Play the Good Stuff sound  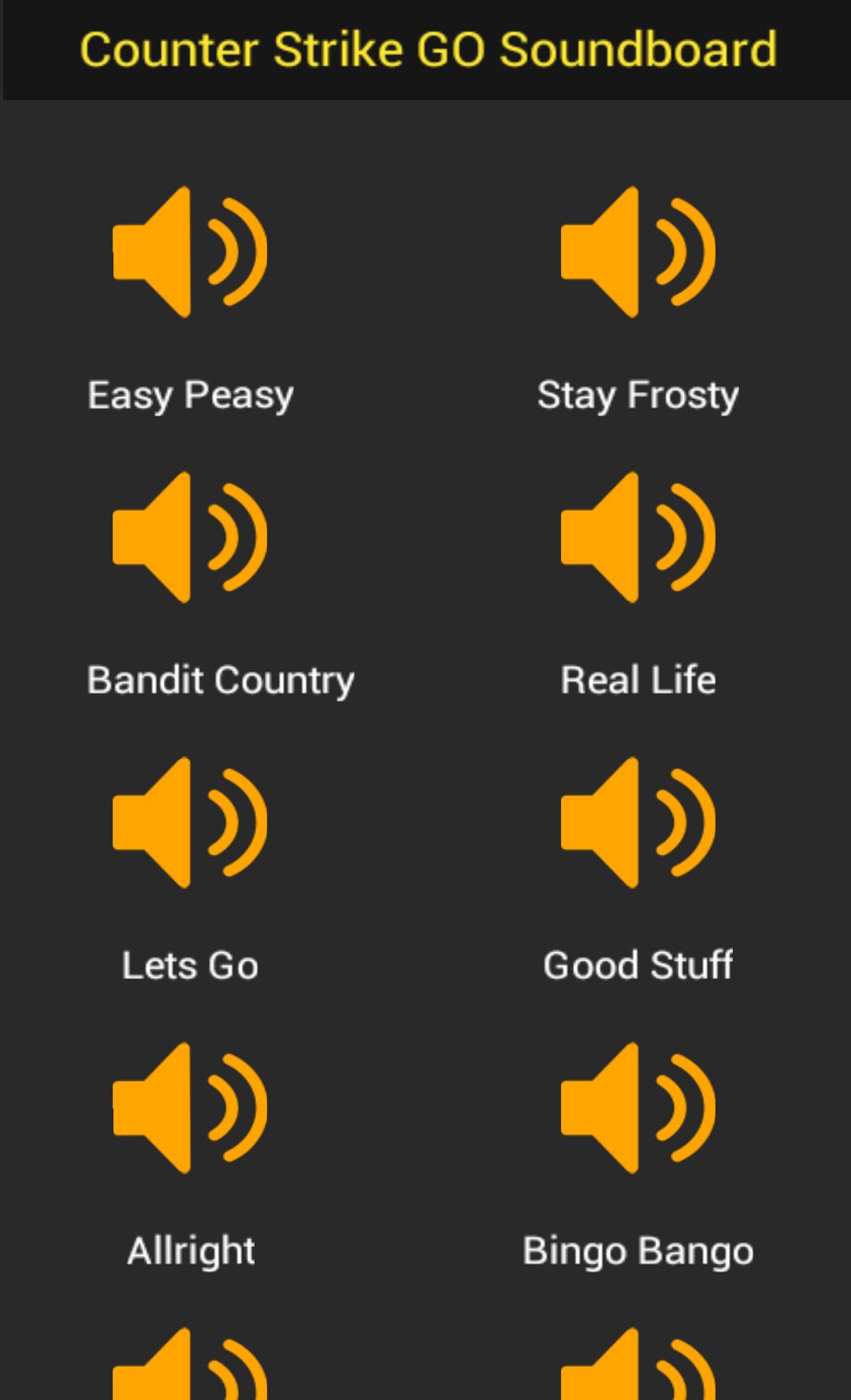point(638,821)
